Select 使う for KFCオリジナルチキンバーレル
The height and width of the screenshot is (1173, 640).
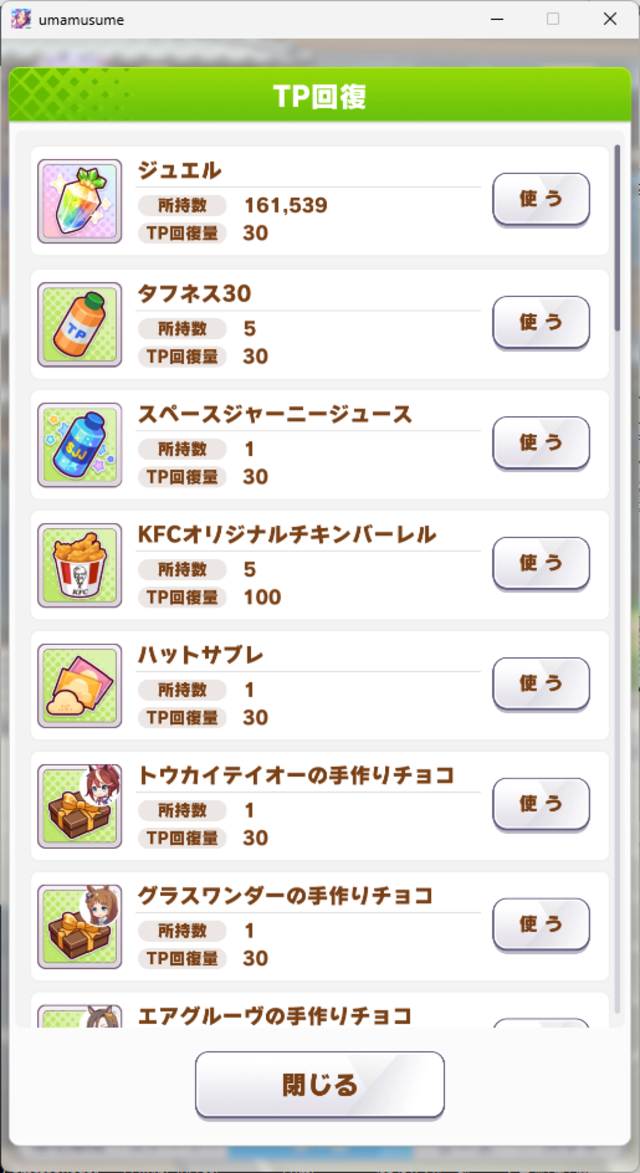point(540,563)
